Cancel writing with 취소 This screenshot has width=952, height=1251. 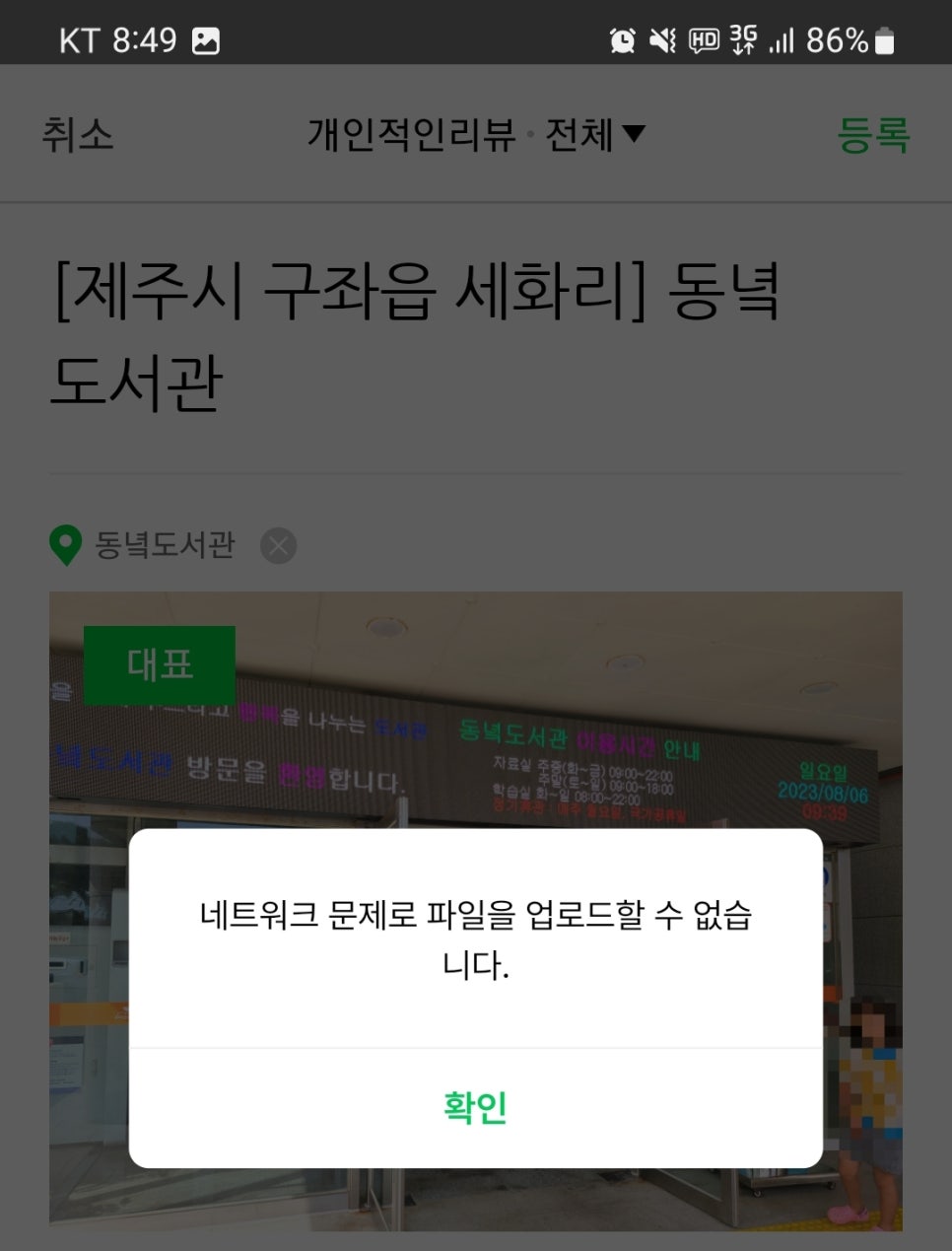point(78,134)
